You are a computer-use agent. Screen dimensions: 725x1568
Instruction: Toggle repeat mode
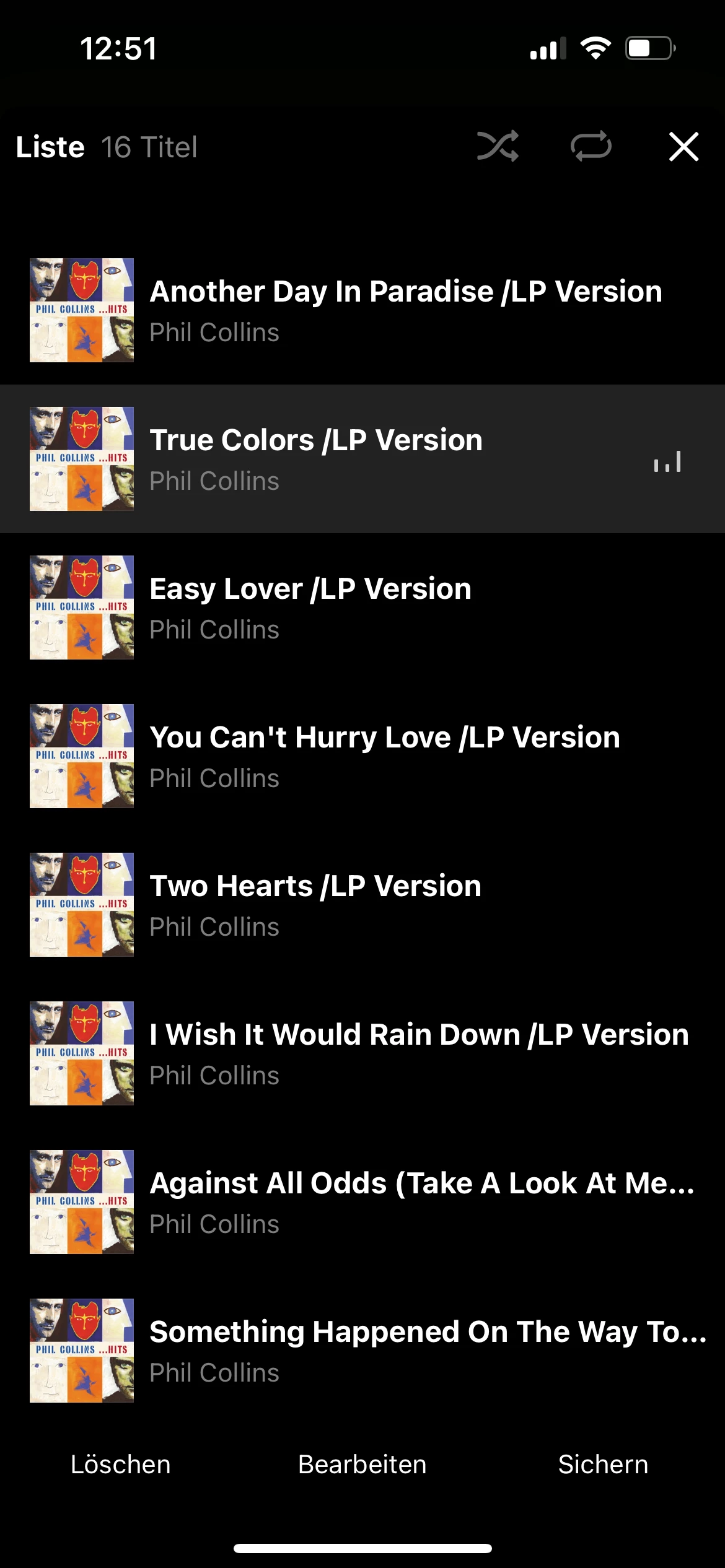pyautogui.click(x=591, y=147)
